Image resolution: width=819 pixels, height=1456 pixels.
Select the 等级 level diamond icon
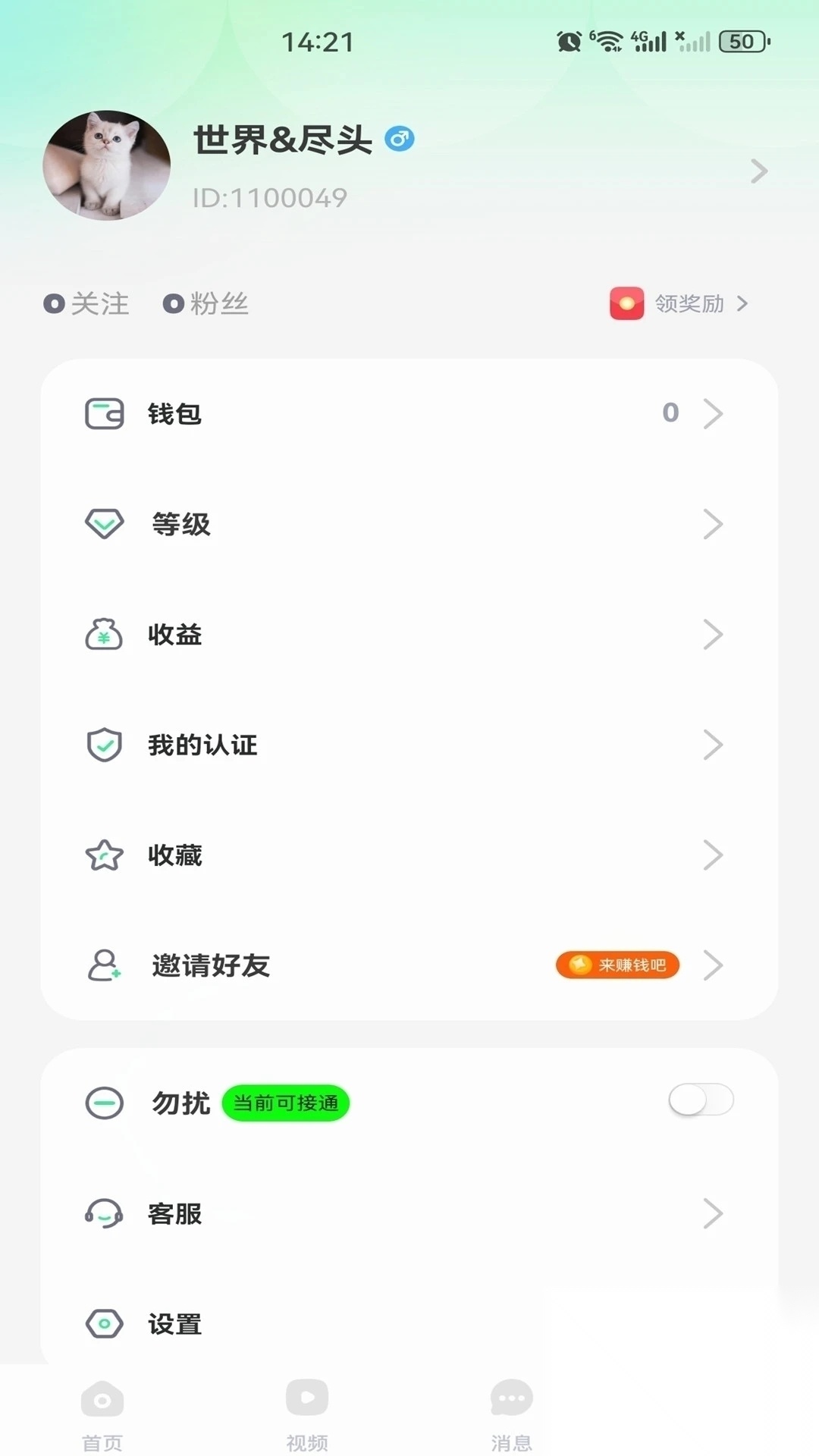point(105,523)
